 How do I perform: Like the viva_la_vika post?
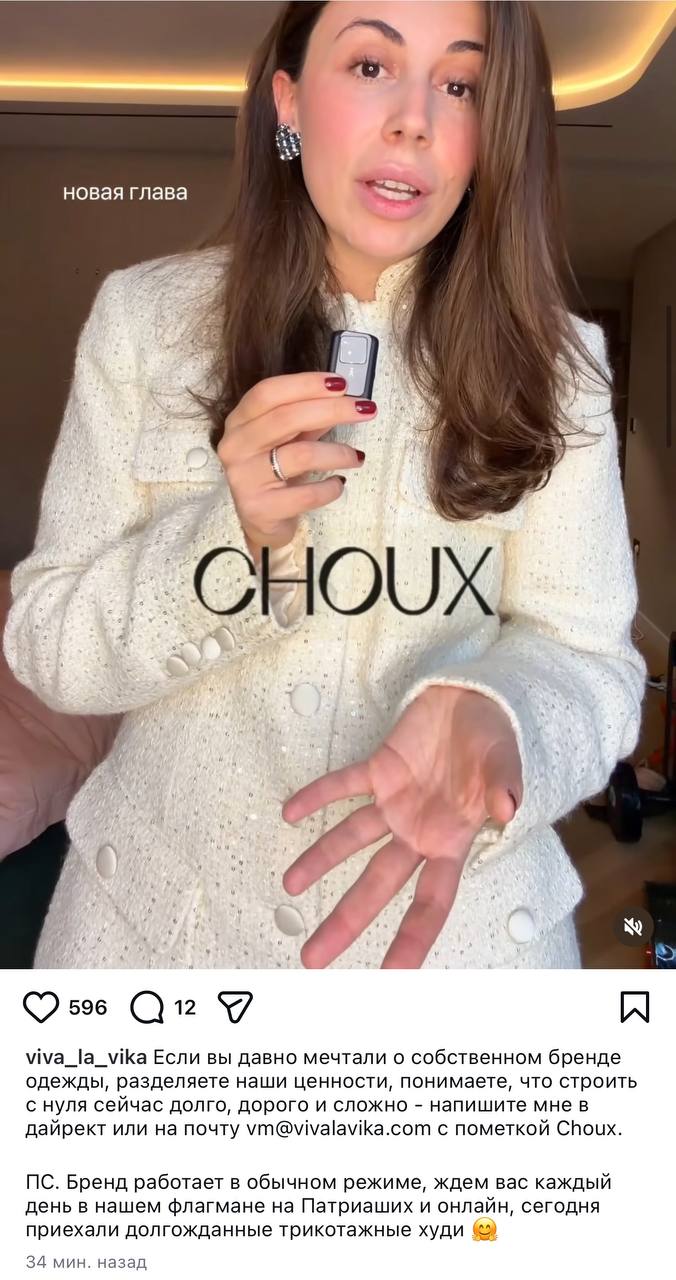coord(41,1007)
